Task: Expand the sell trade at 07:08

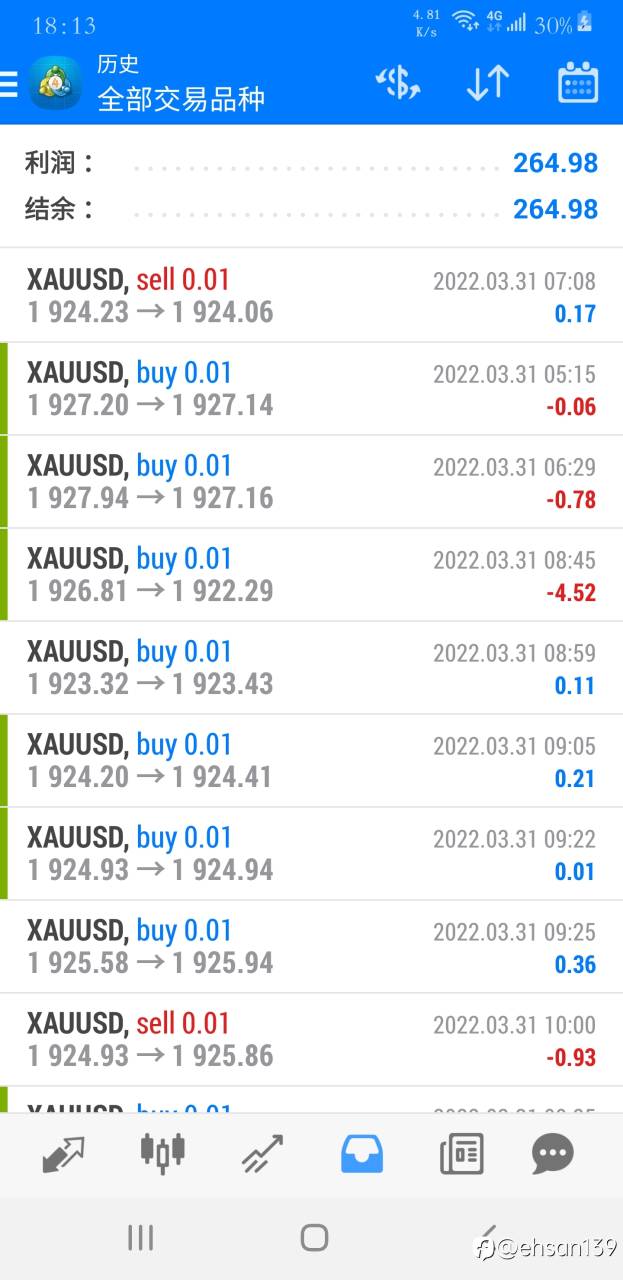Action: 311,296
